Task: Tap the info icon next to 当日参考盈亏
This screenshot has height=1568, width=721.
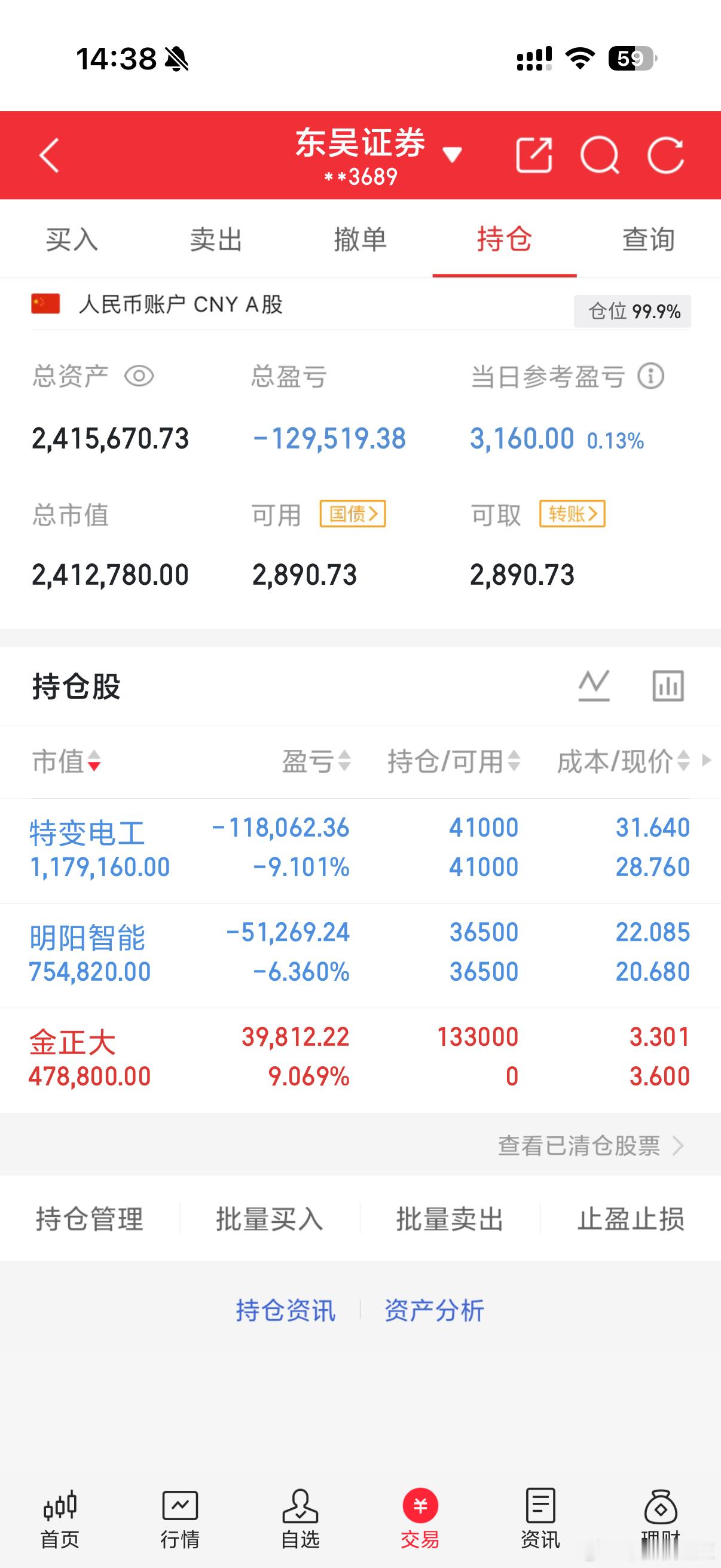Action: click(x=652, y=377)
